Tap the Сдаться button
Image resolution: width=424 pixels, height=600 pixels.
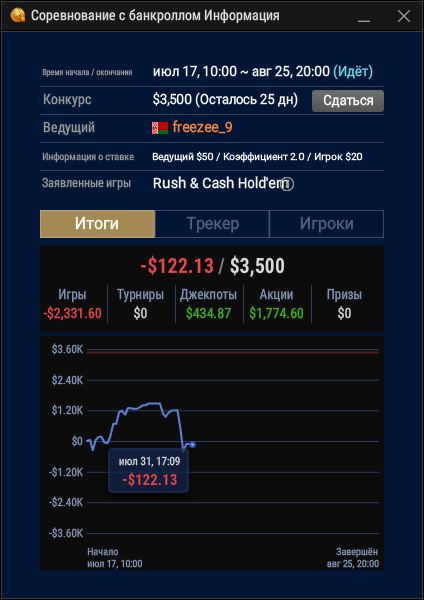pos(348,101)
